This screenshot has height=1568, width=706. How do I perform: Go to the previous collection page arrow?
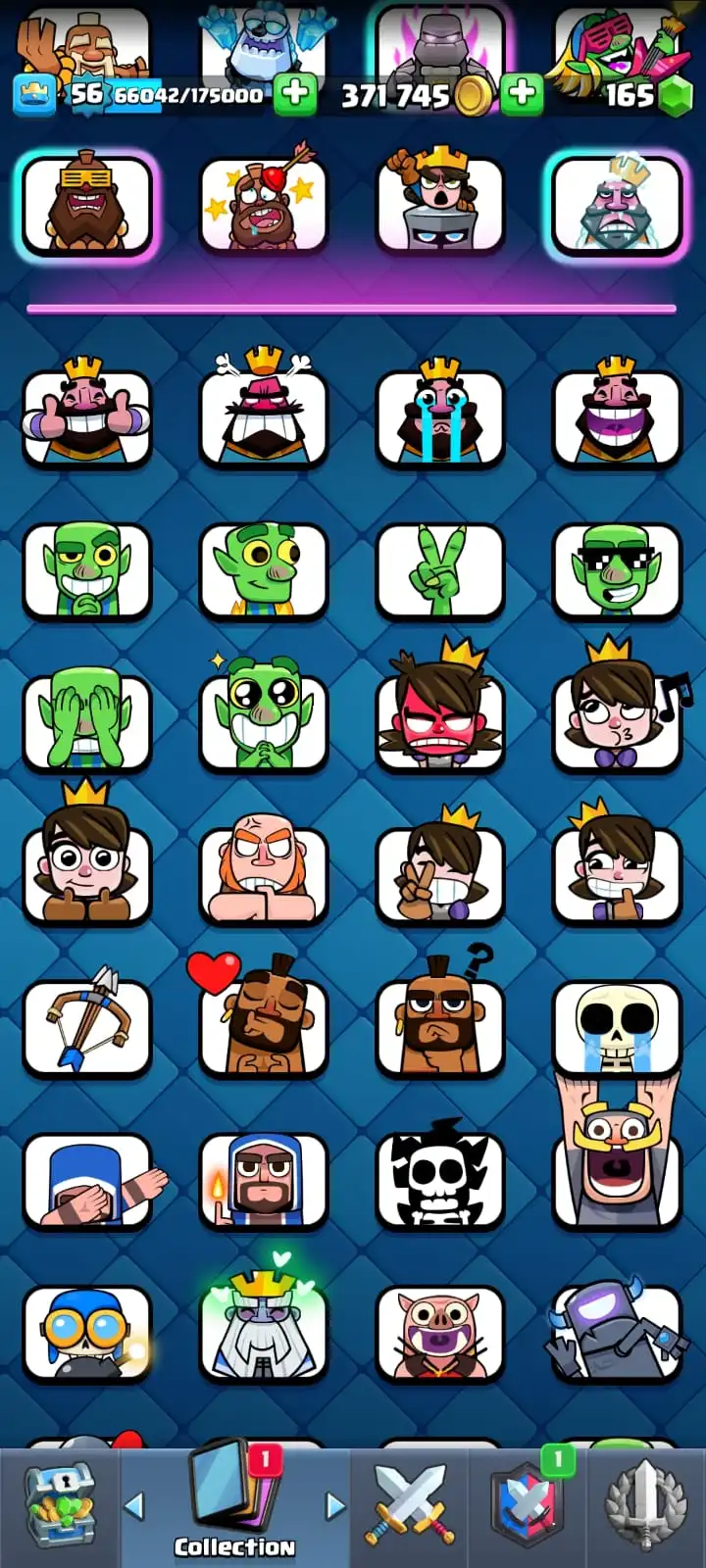pyautogui.click(x=135, y=1505)
